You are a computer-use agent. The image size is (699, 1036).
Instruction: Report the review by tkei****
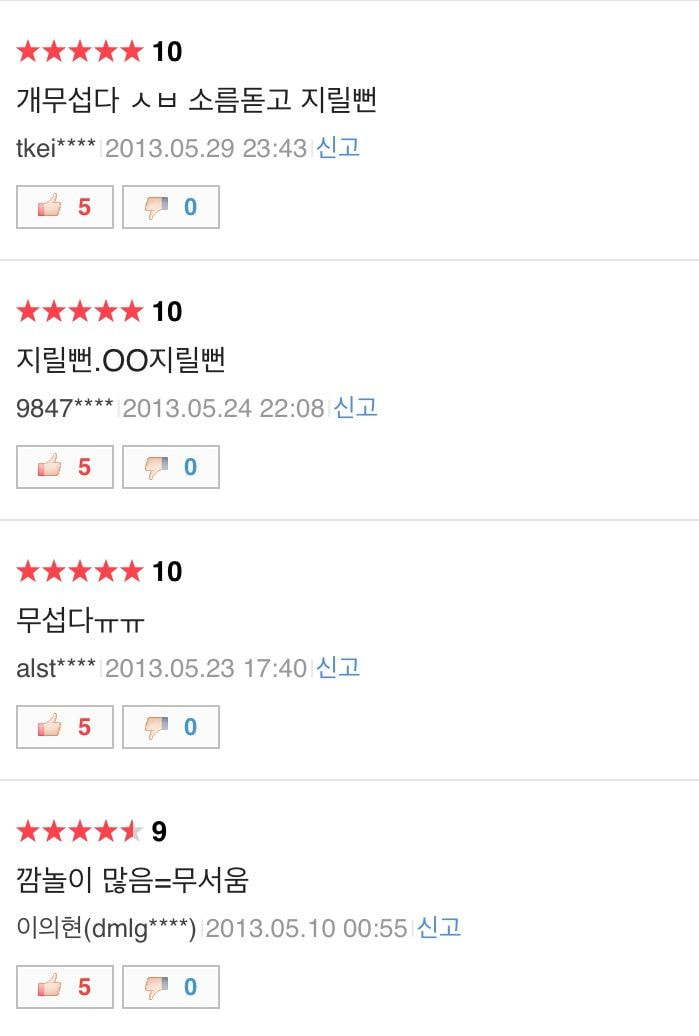tap(338, 148)
